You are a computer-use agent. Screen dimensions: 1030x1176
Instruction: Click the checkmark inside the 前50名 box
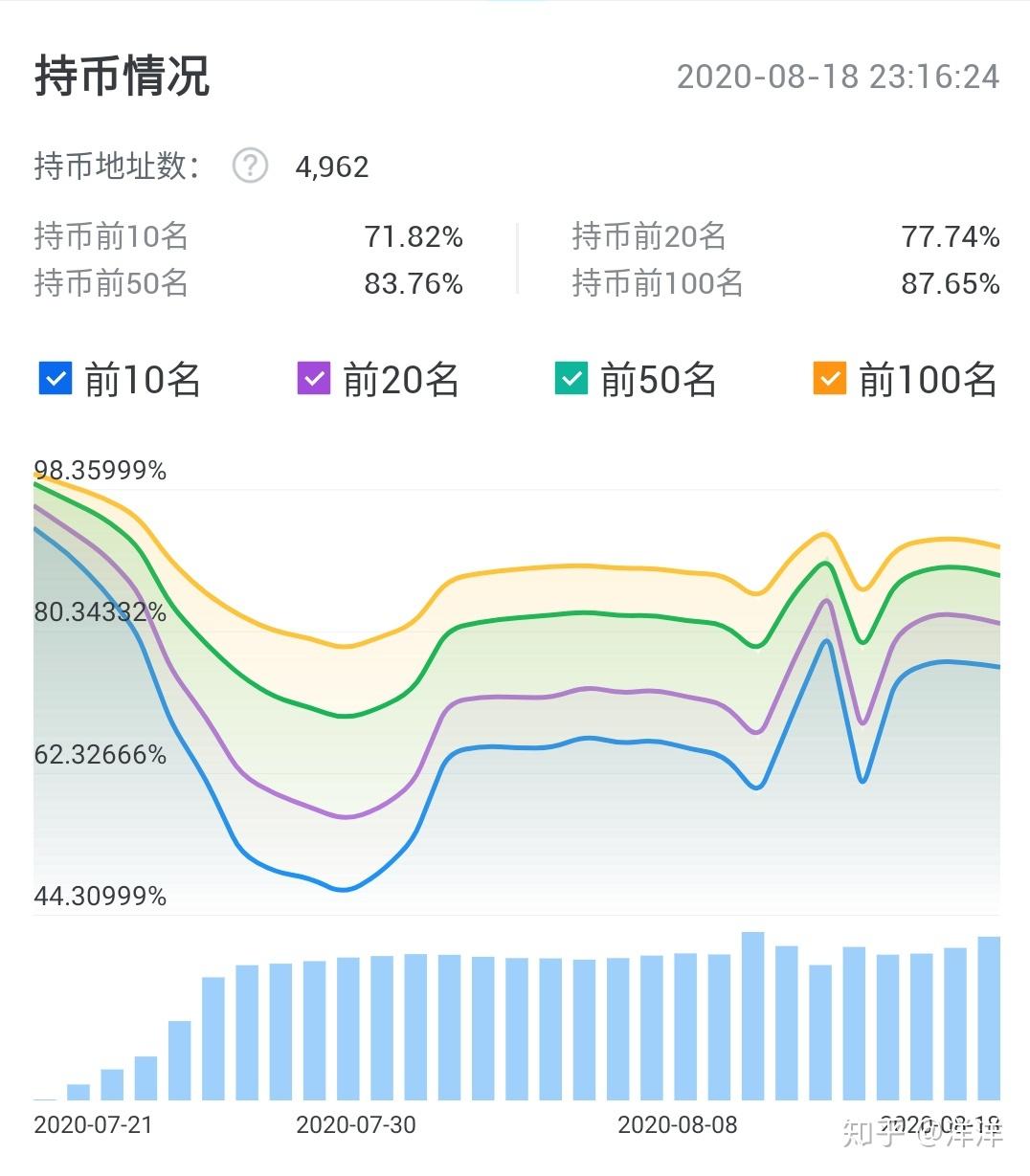tap(571, 379)
